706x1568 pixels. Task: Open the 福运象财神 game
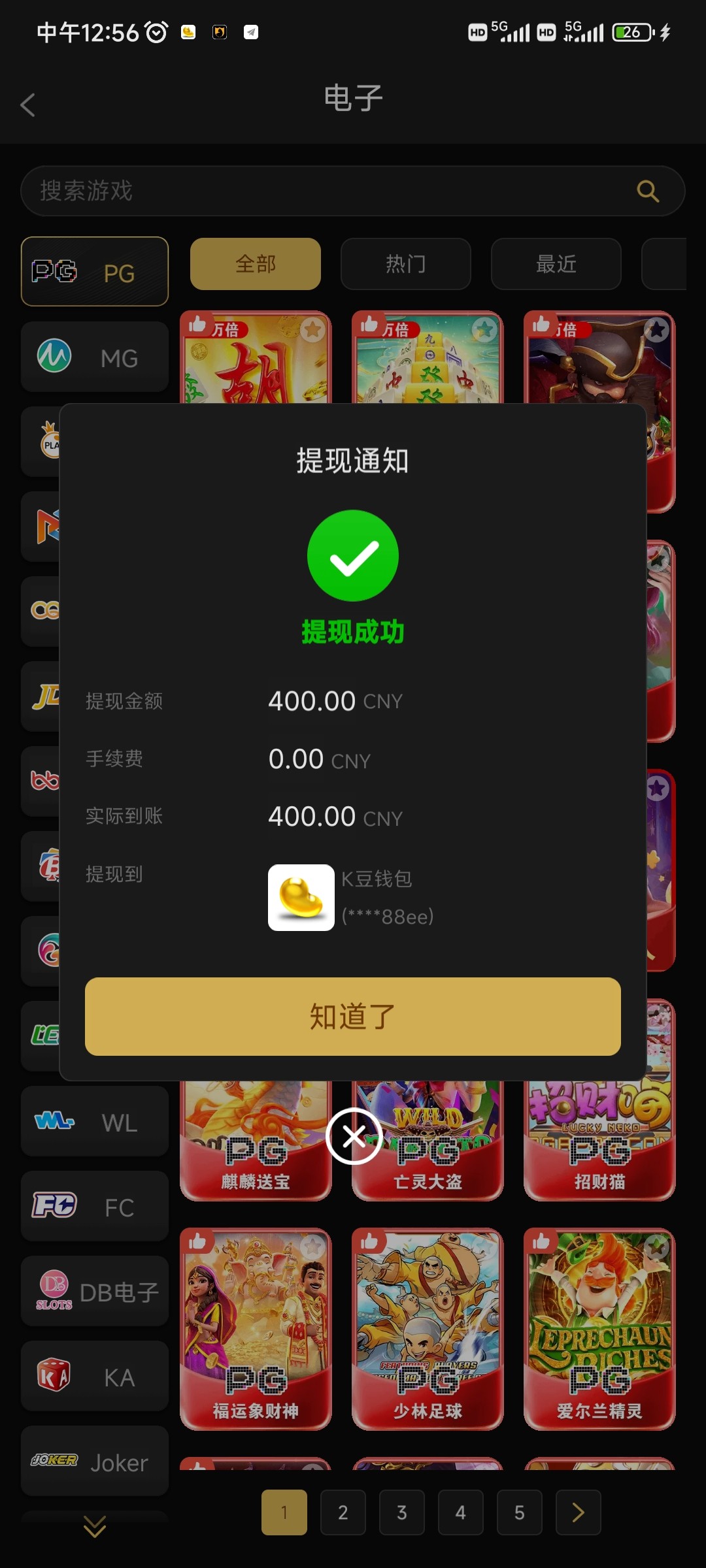coord(256,1328)
